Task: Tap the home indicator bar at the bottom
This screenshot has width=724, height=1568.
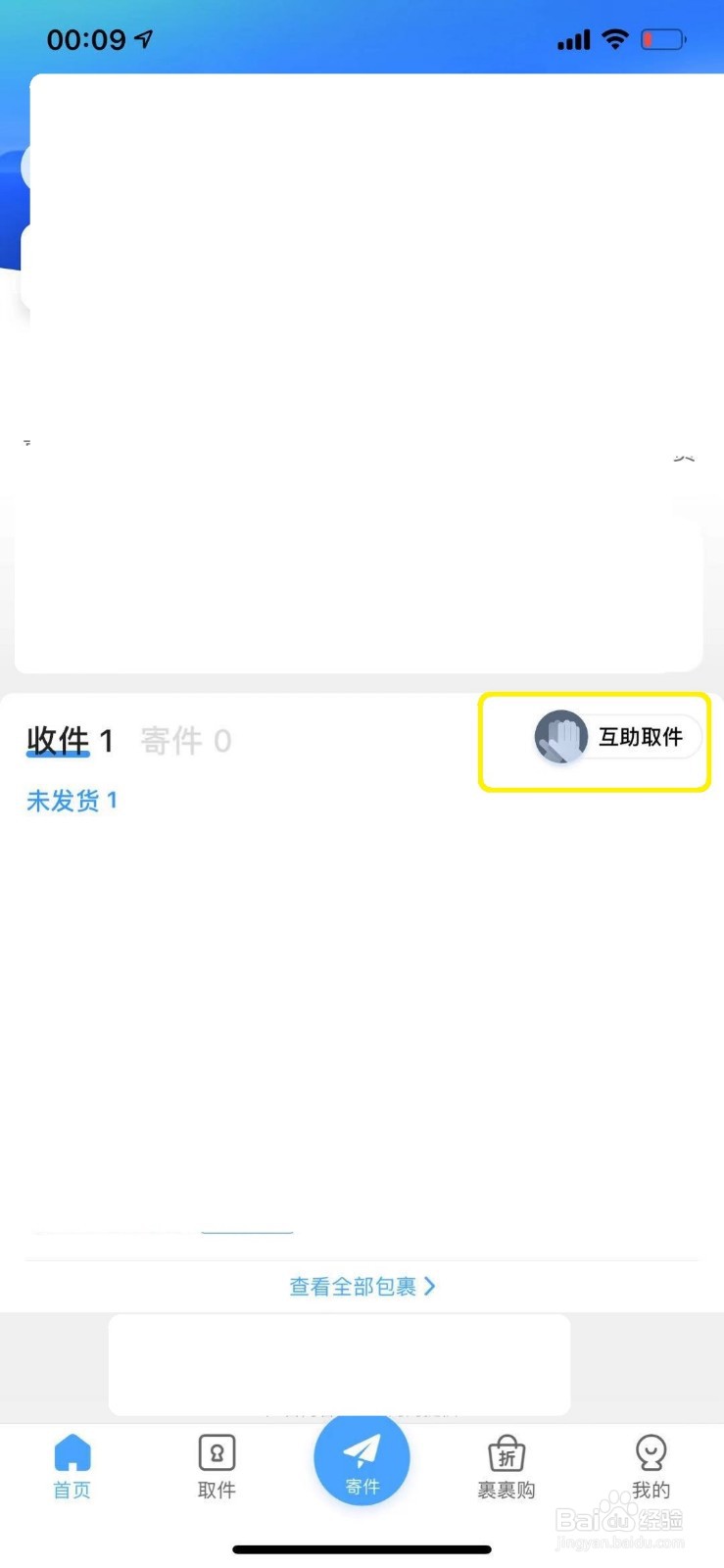Action: [362, 1549]
